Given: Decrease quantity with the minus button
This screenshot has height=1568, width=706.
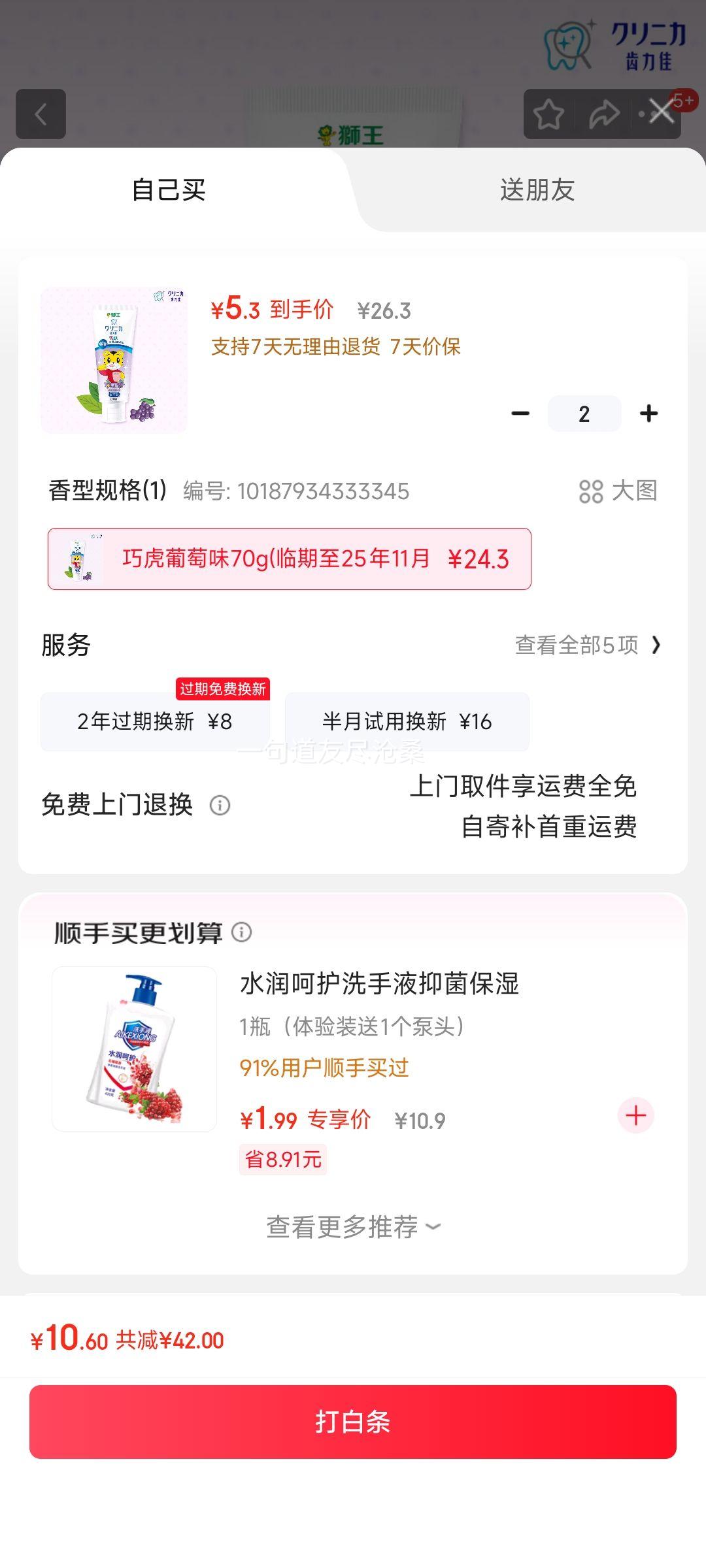Looking at the screenshot, I should [x=520, y=414].
